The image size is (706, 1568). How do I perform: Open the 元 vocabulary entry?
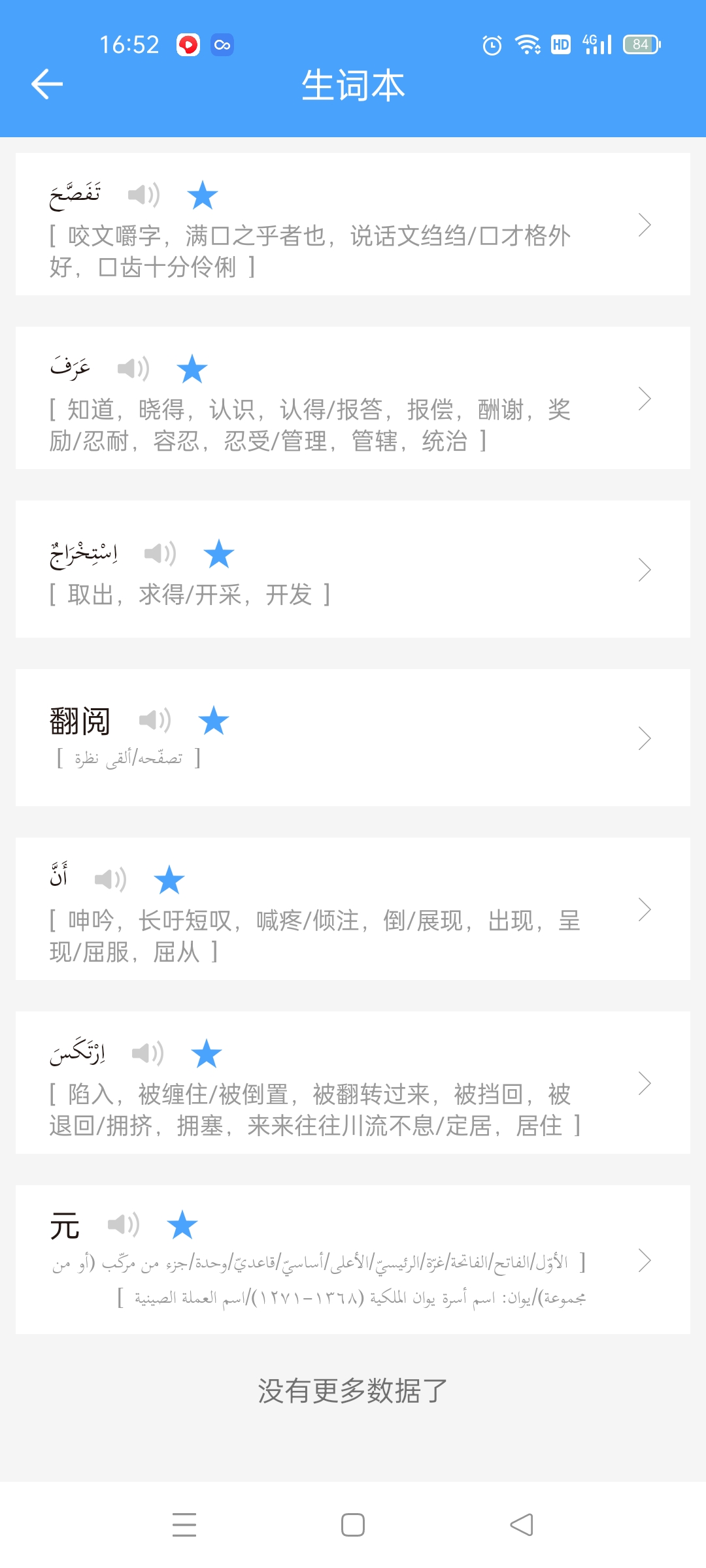coord(644,1260)
